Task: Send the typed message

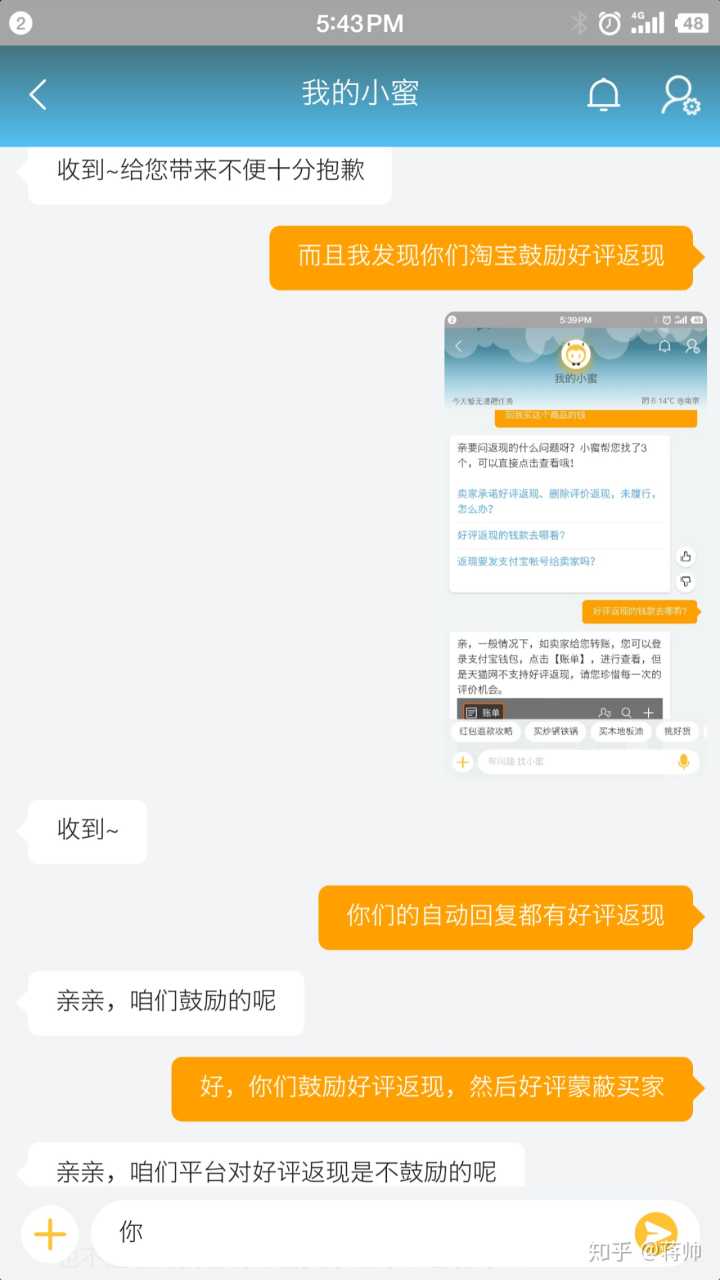Action: click(655, 1232)
